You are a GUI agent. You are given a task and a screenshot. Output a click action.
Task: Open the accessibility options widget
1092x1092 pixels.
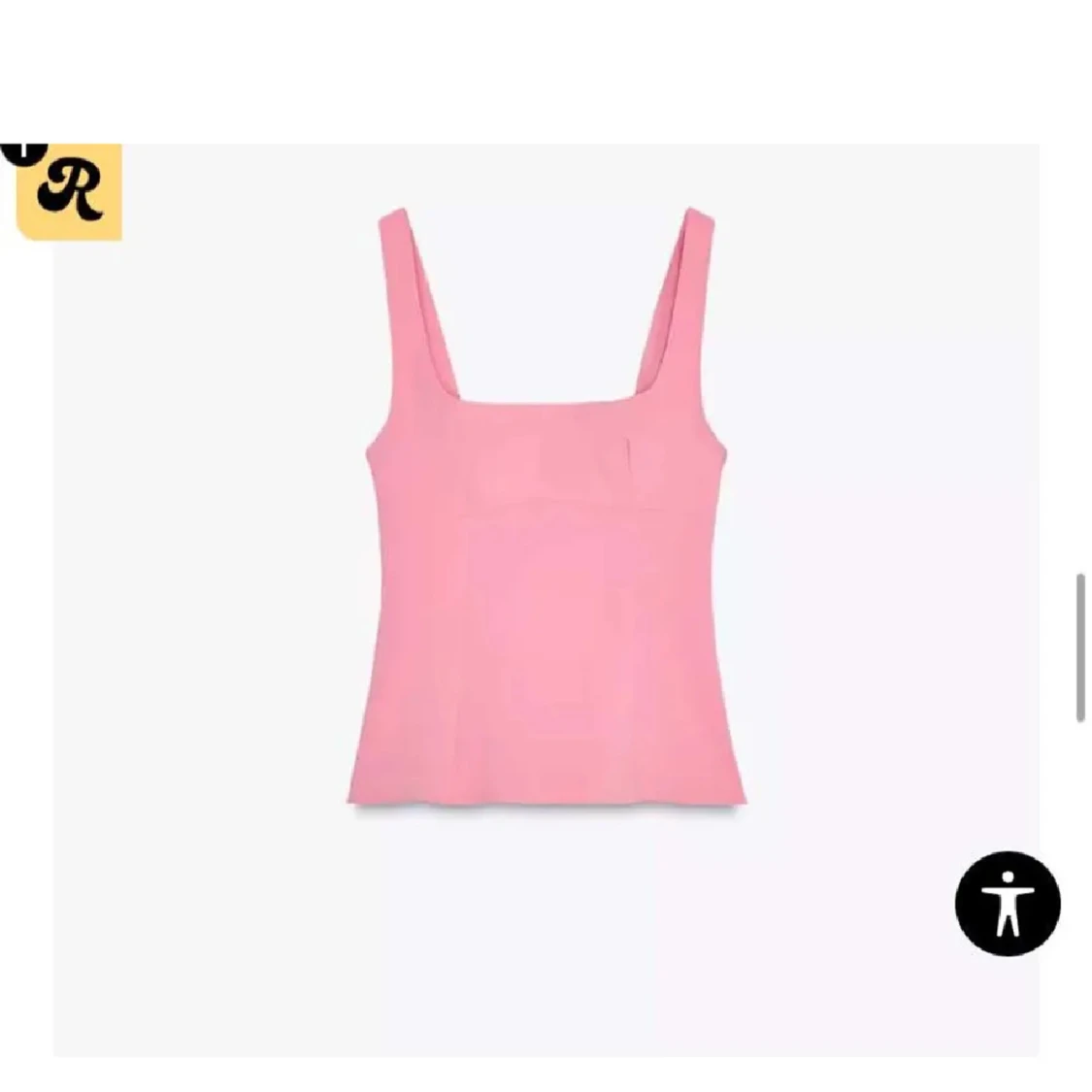(x=1008, y=903)
